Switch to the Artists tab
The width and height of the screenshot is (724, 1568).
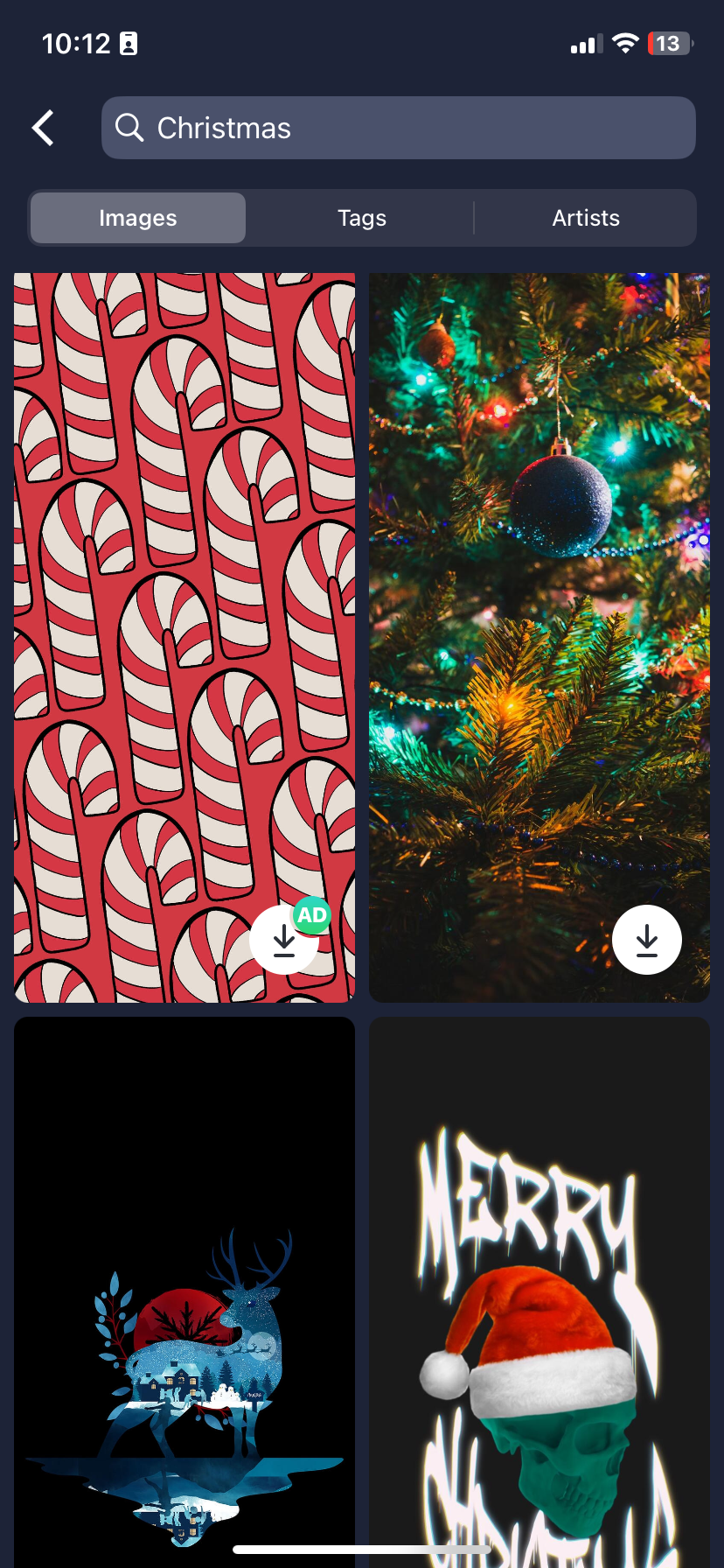coord(586,218)
